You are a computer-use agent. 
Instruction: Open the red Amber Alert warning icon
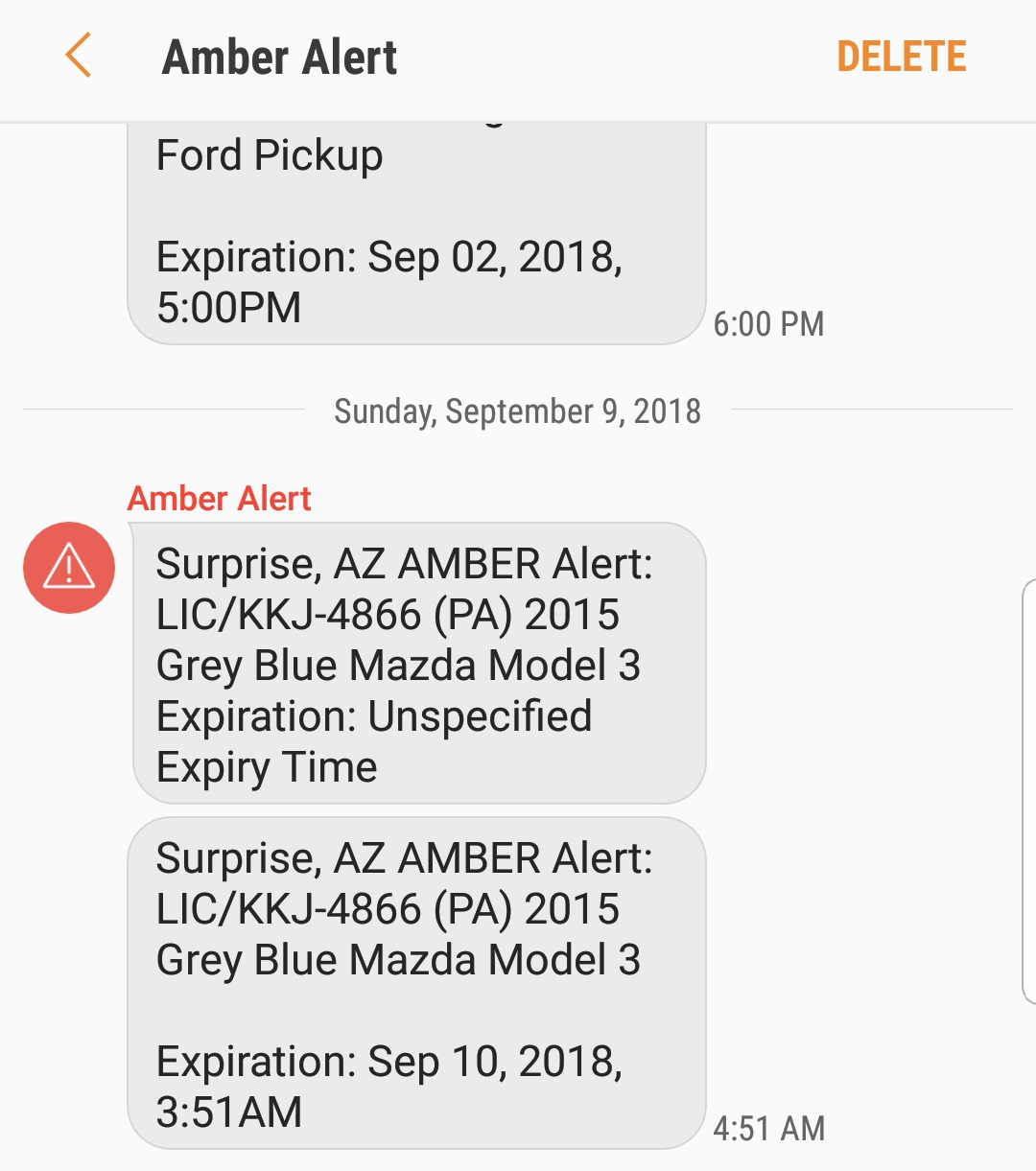pos(69,568)
